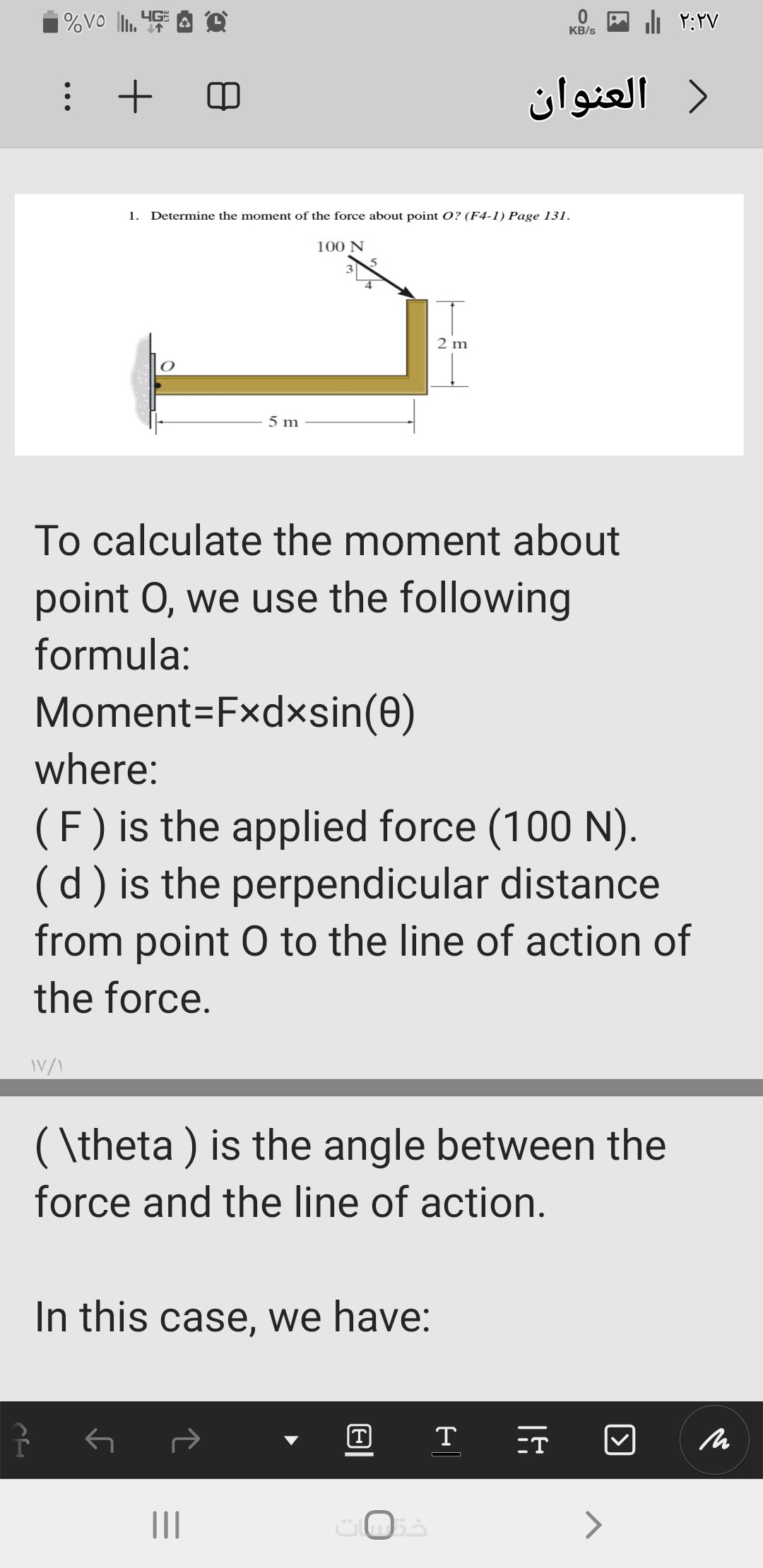This screenshot has height=1568, width=763.
Task: Open text formatting style options
Action: pos(533,1439)
